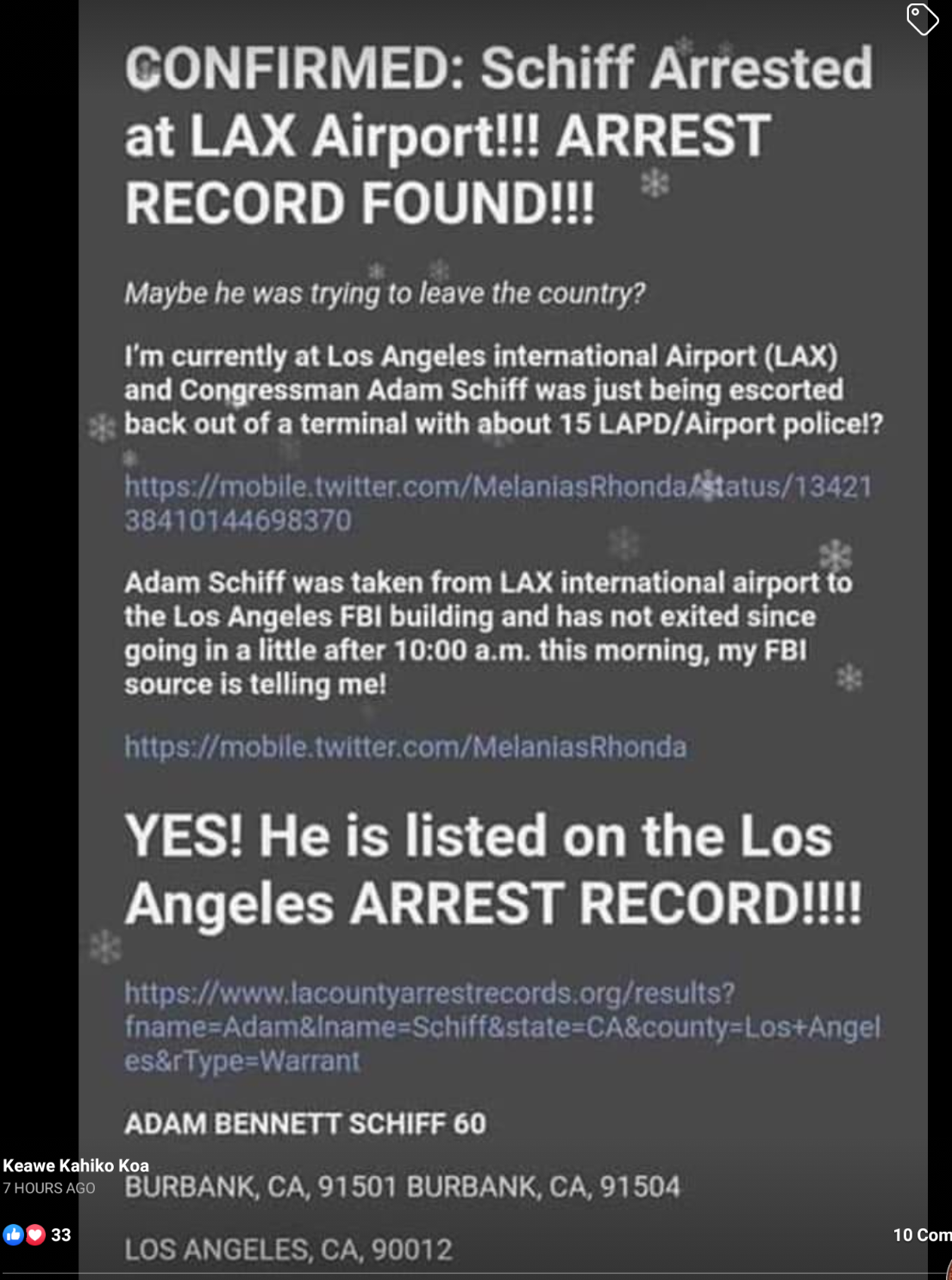952x1280 pixels.
Task: Tap the tag icon on the photo
Action: tap(922, 19)
